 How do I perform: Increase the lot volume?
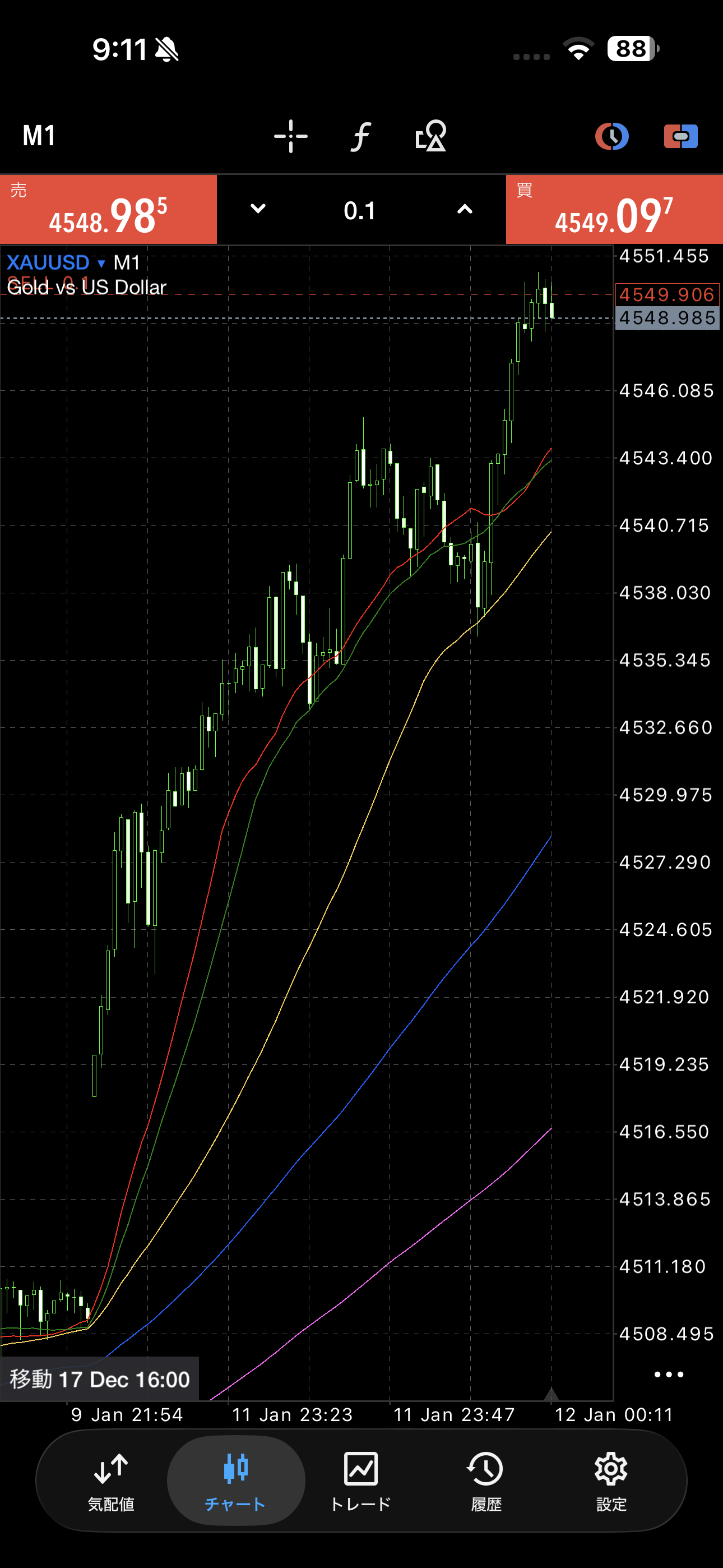click(x=465, y=209)
